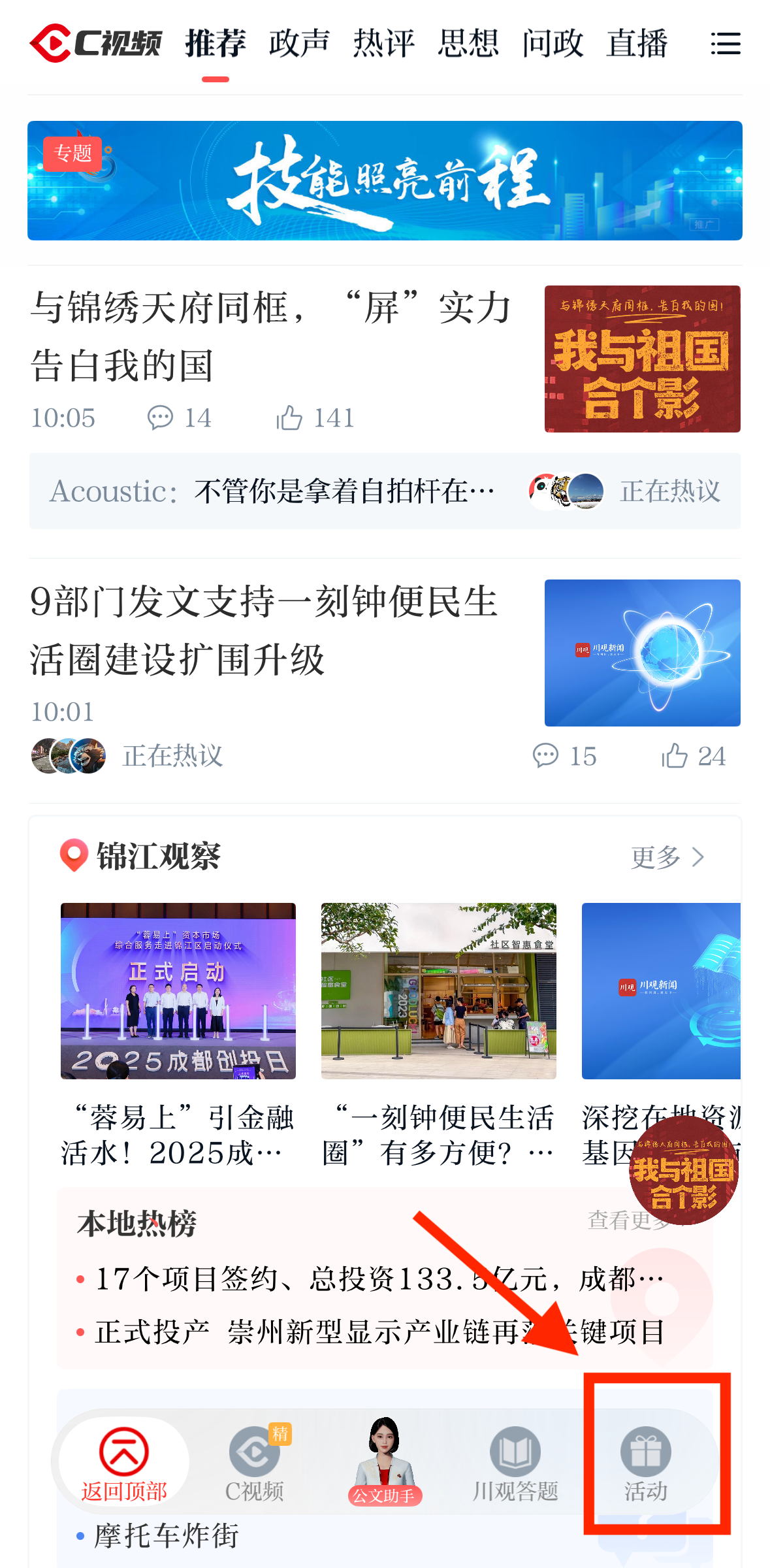Viewport: 770px width, 1568px height.
Task: Open the 活动 tab
Action: click(x=645, y=1463)
